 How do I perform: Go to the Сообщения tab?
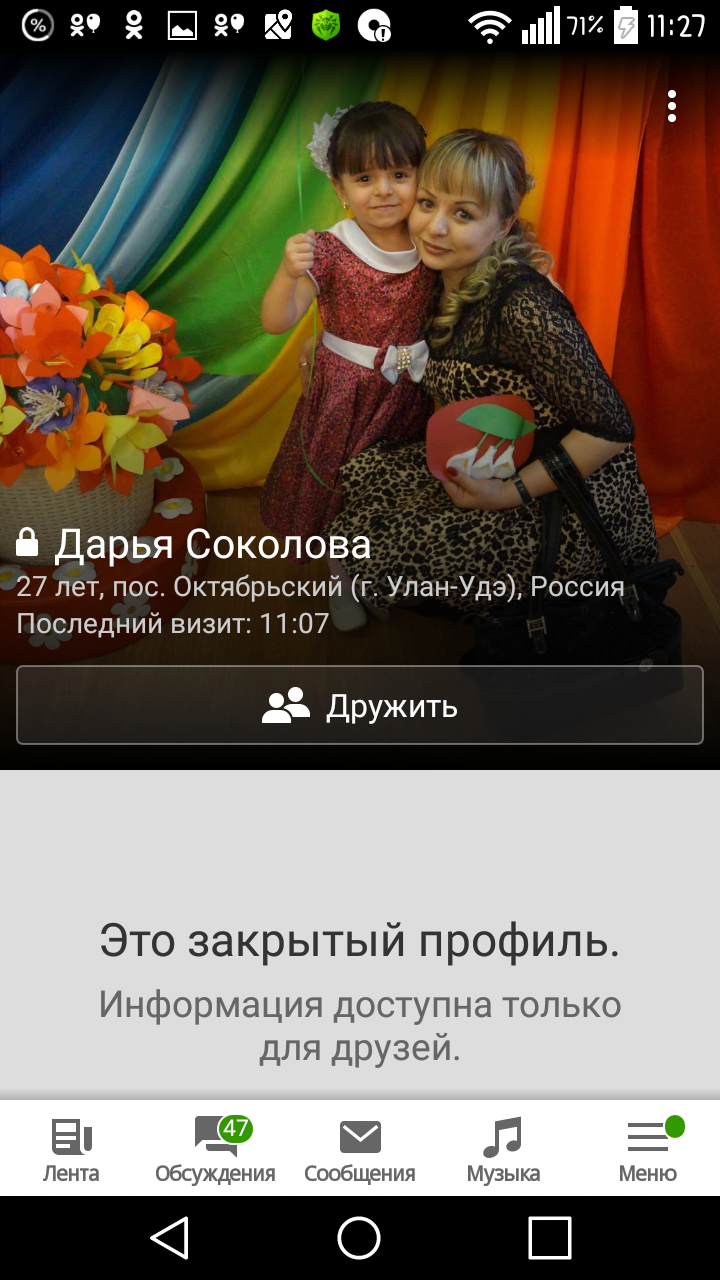(x=360, y=1150)
